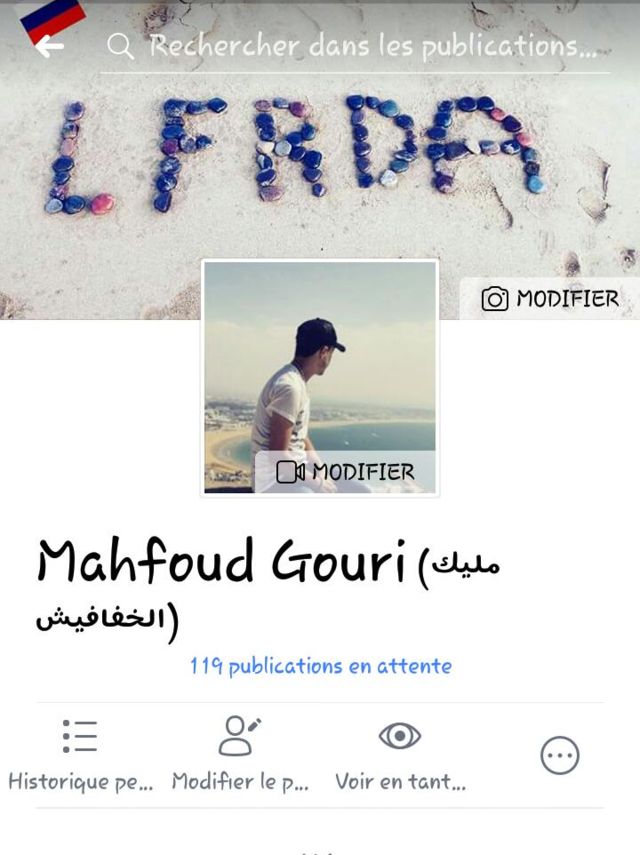Screen dimensions: 640x855
Task: Choose Voir en tant que option
Action: click(x=400, y=754)
